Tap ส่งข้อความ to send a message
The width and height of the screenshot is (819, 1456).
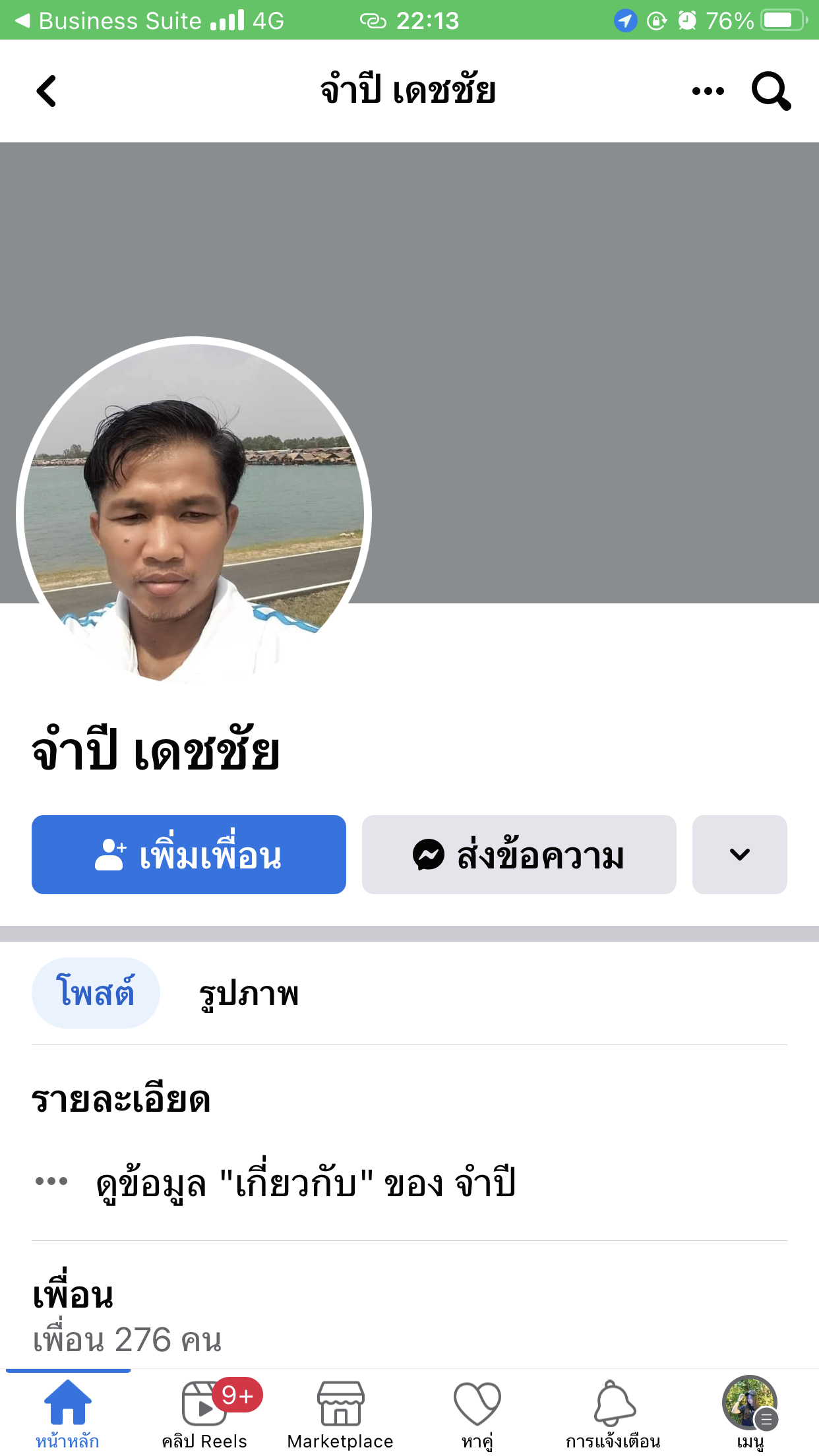pos(519,855)
